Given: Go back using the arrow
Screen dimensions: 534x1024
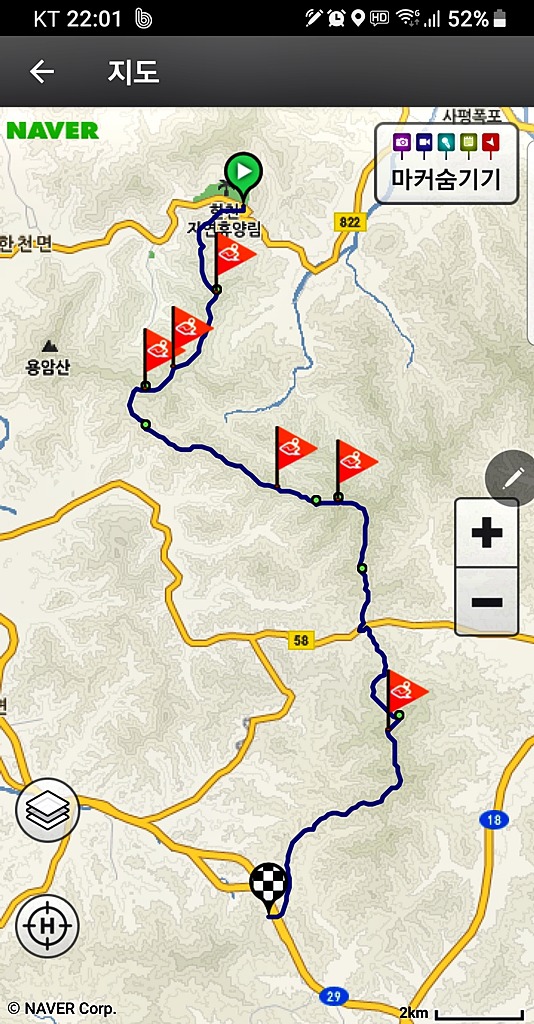Looking at the screenshot, I should (42, 72).
